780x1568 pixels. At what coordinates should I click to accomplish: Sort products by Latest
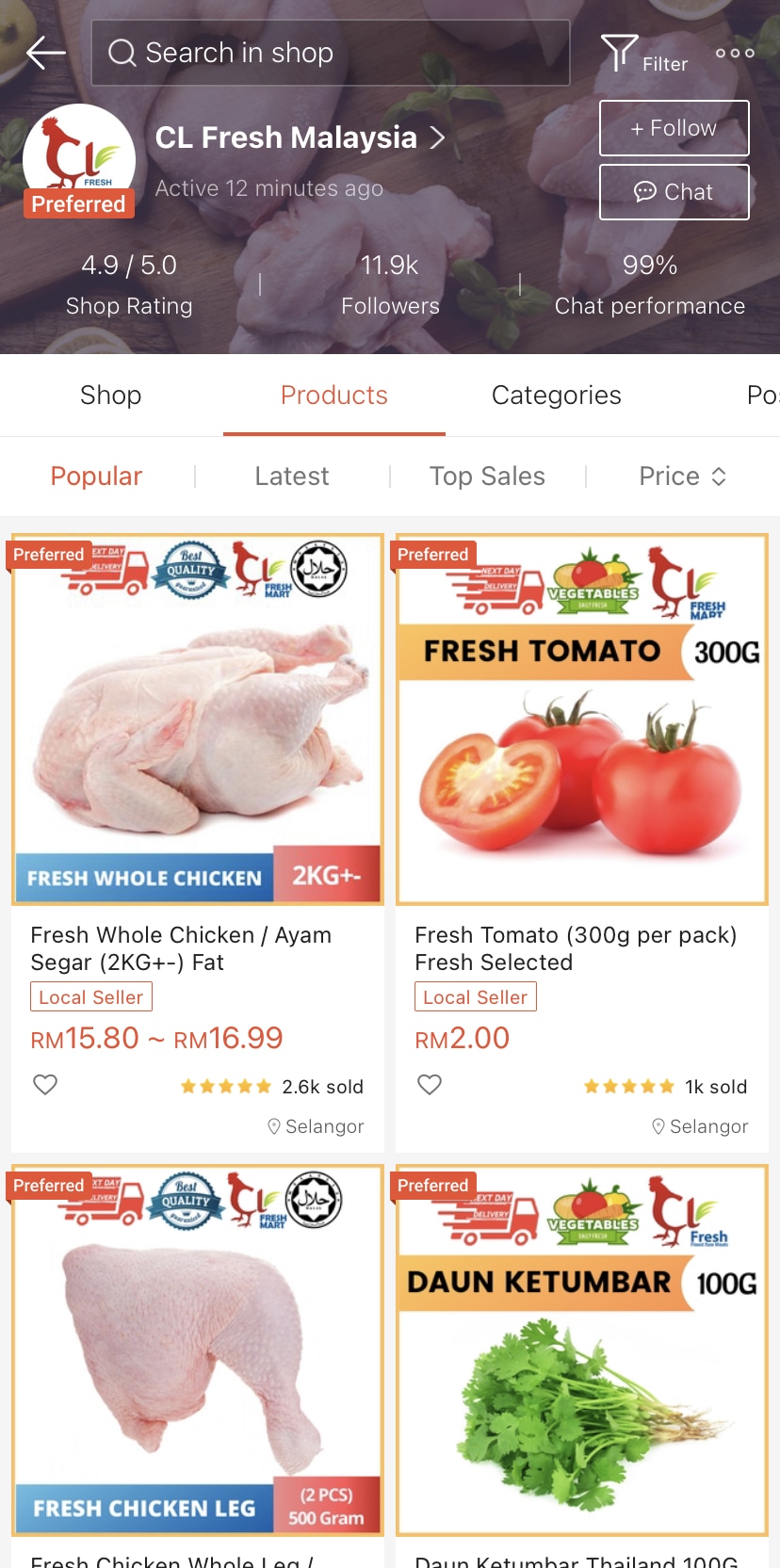point(292,477)
